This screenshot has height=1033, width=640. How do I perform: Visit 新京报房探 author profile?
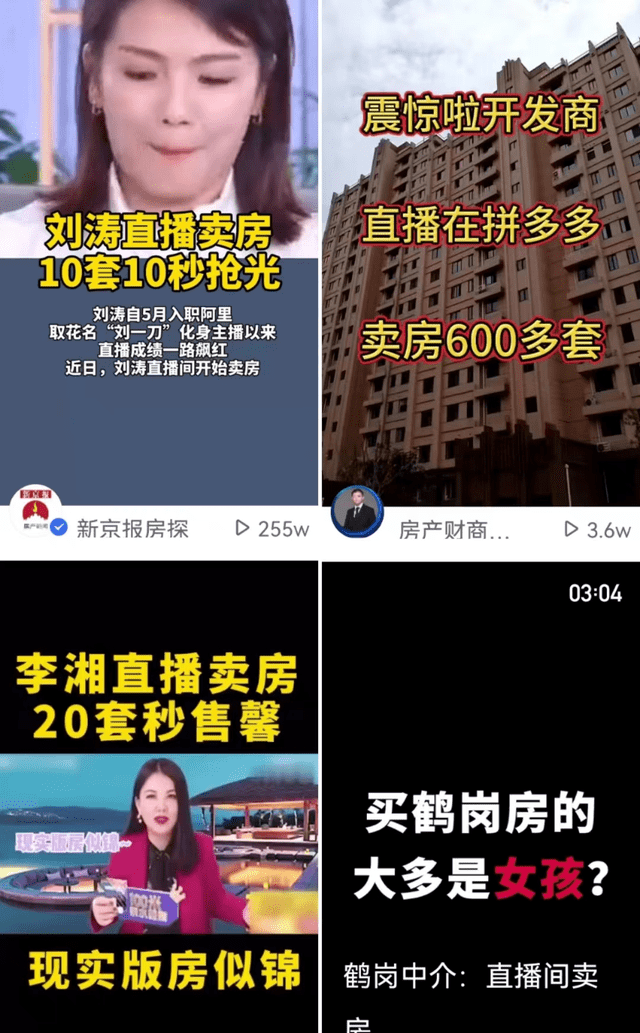(132, 528)
